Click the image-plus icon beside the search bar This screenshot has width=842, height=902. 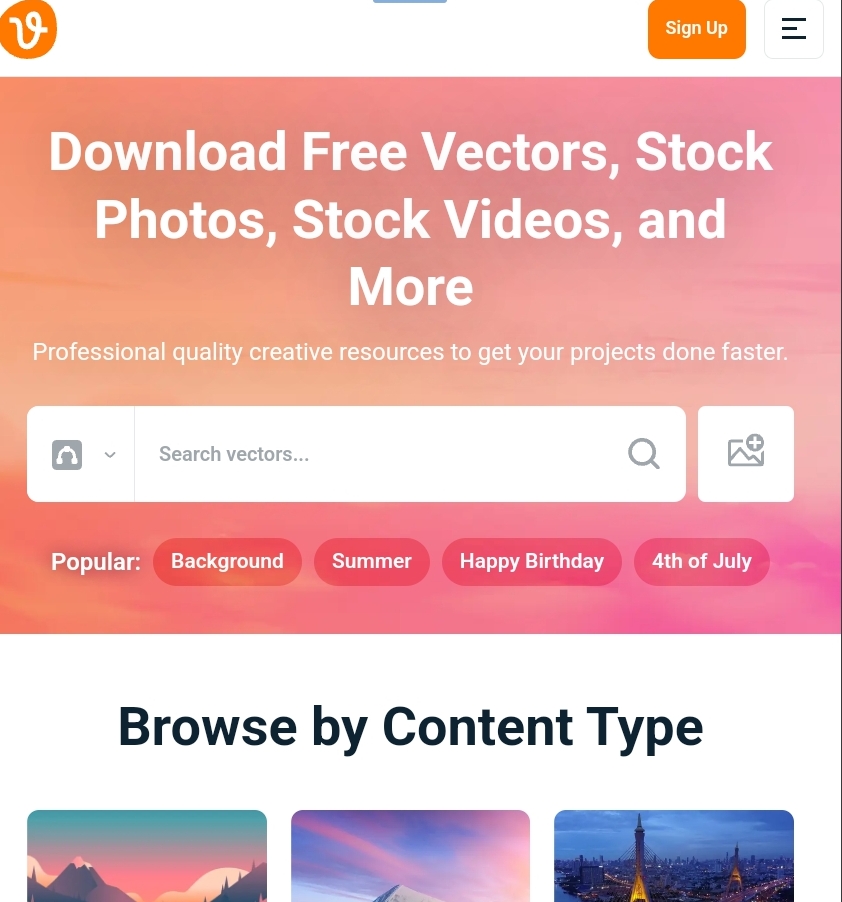pyautogui.click(x=745, y=451)
